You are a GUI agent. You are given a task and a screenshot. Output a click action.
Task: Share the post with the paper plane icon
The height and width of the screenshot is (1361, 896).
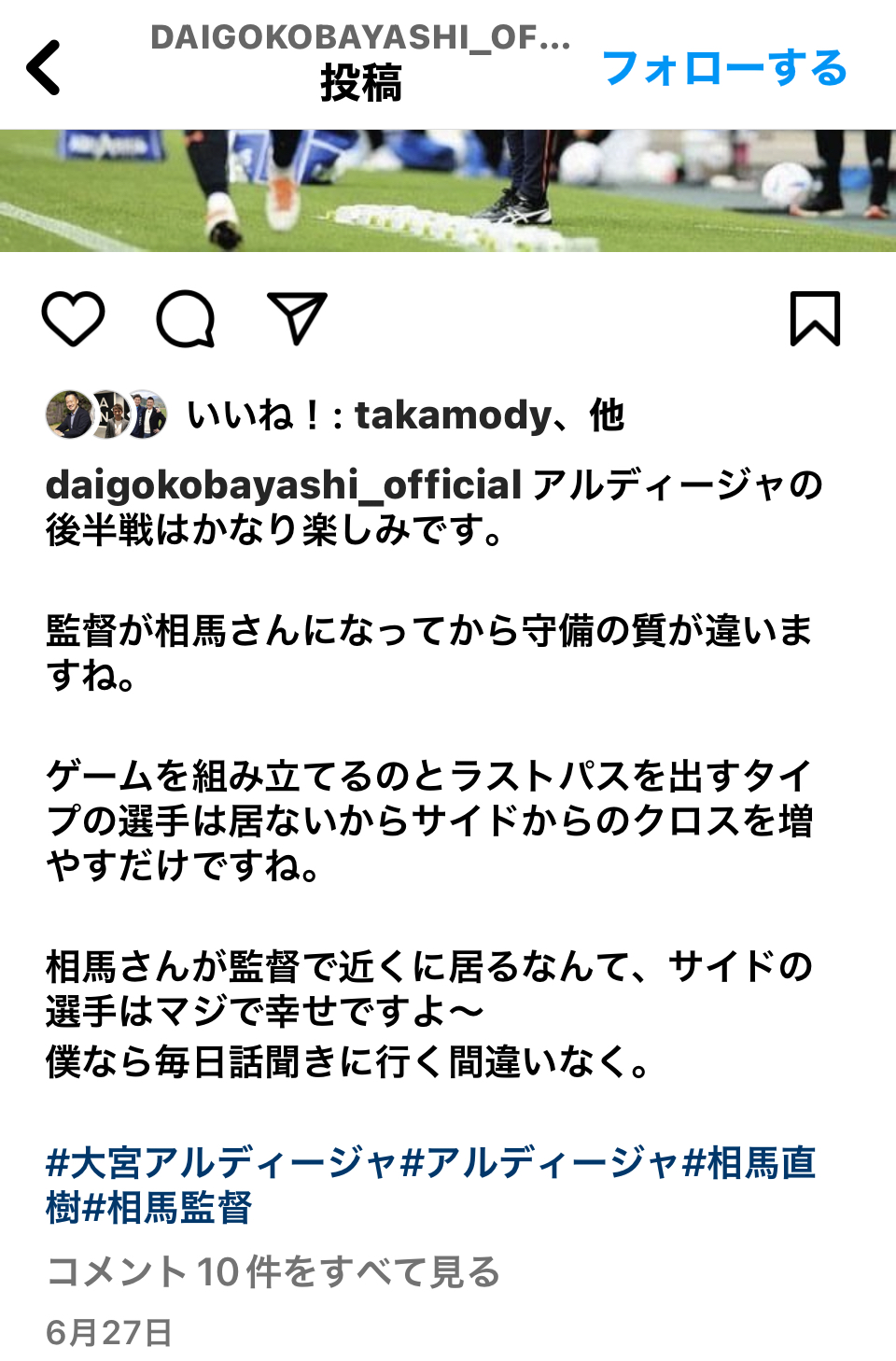click(297, 318)
